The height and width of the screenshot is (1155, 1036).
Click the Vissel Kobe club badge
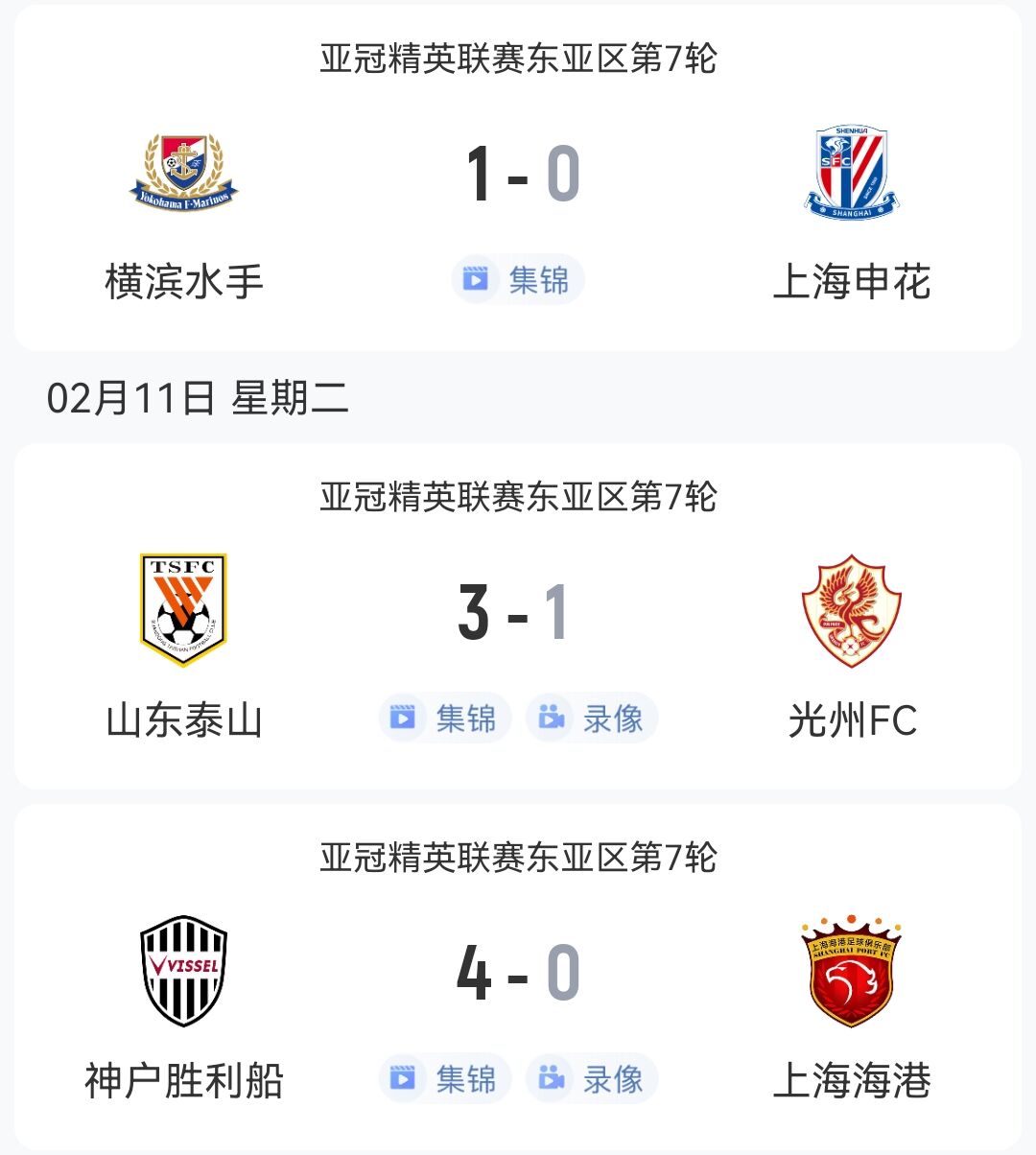point(185,969)
